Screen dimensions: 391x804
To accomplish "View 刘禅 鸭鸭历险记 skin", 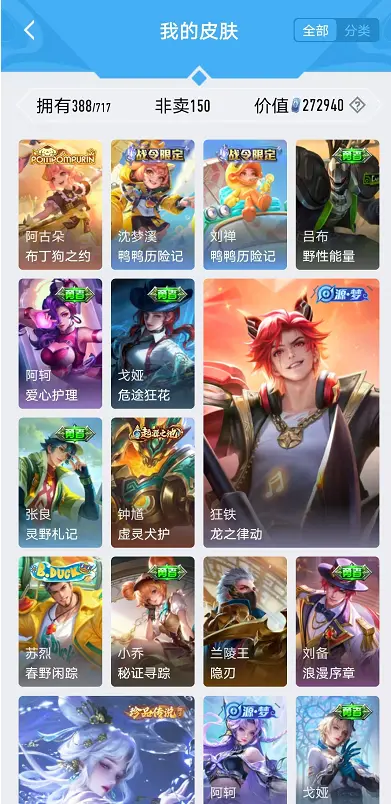I will coord(245,205).
